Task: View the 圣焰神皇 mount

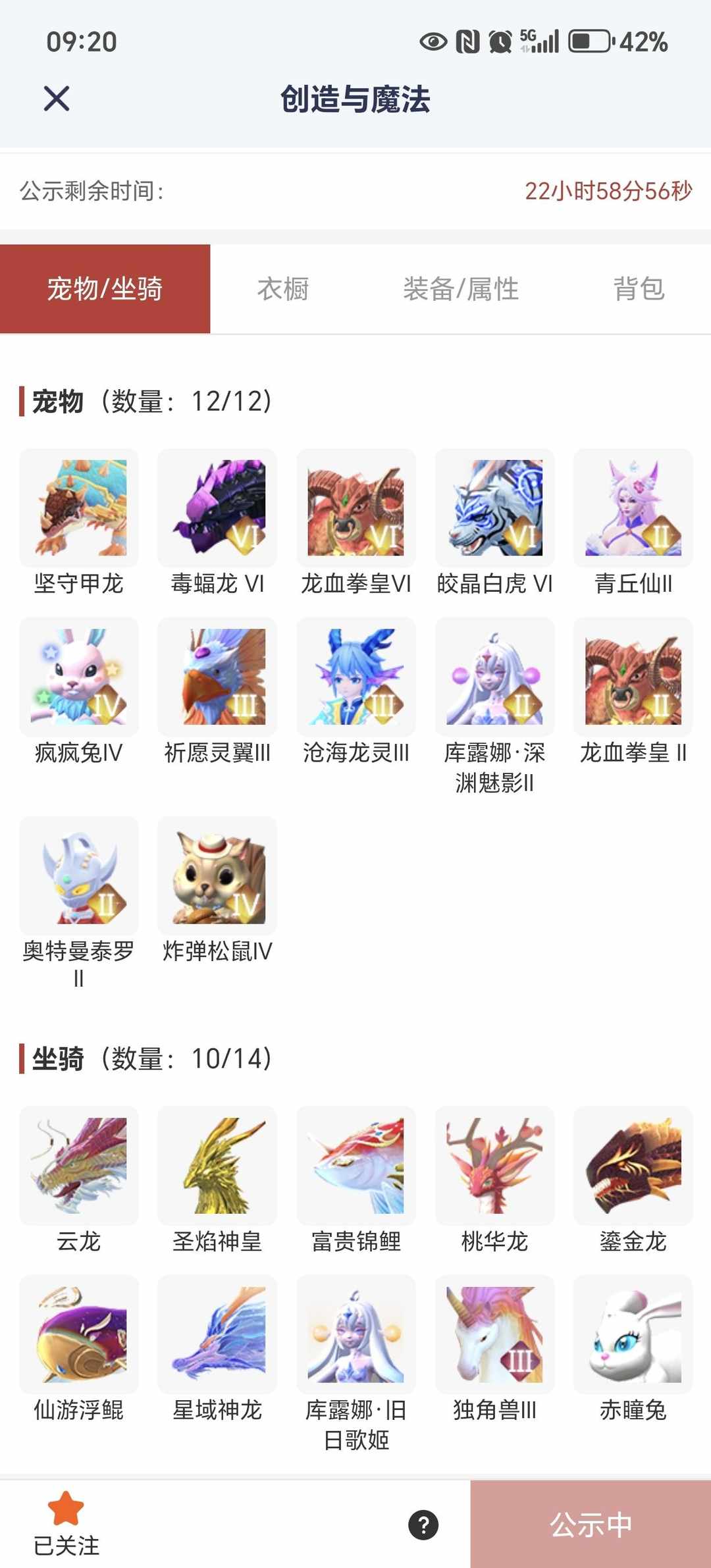Action: [x=217, y=1166]
